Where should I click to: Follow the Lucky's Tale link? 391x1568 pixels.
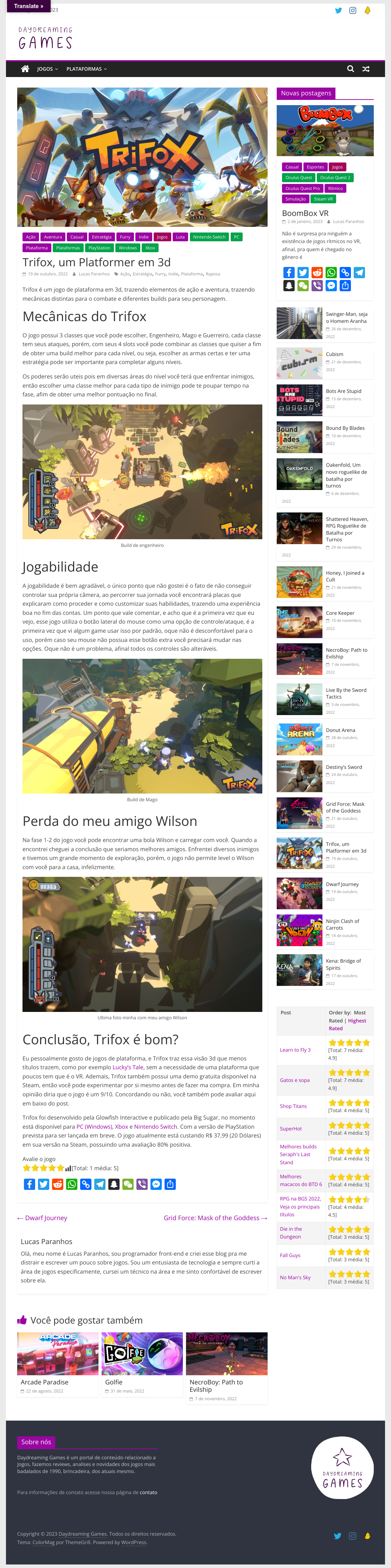[x=128, y=1067]
